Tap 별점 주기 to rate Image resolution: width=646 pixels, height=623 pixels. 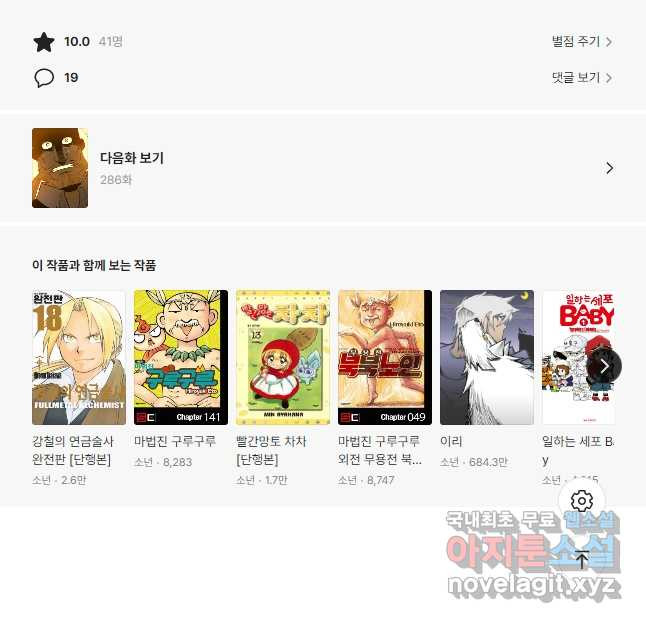581,42
